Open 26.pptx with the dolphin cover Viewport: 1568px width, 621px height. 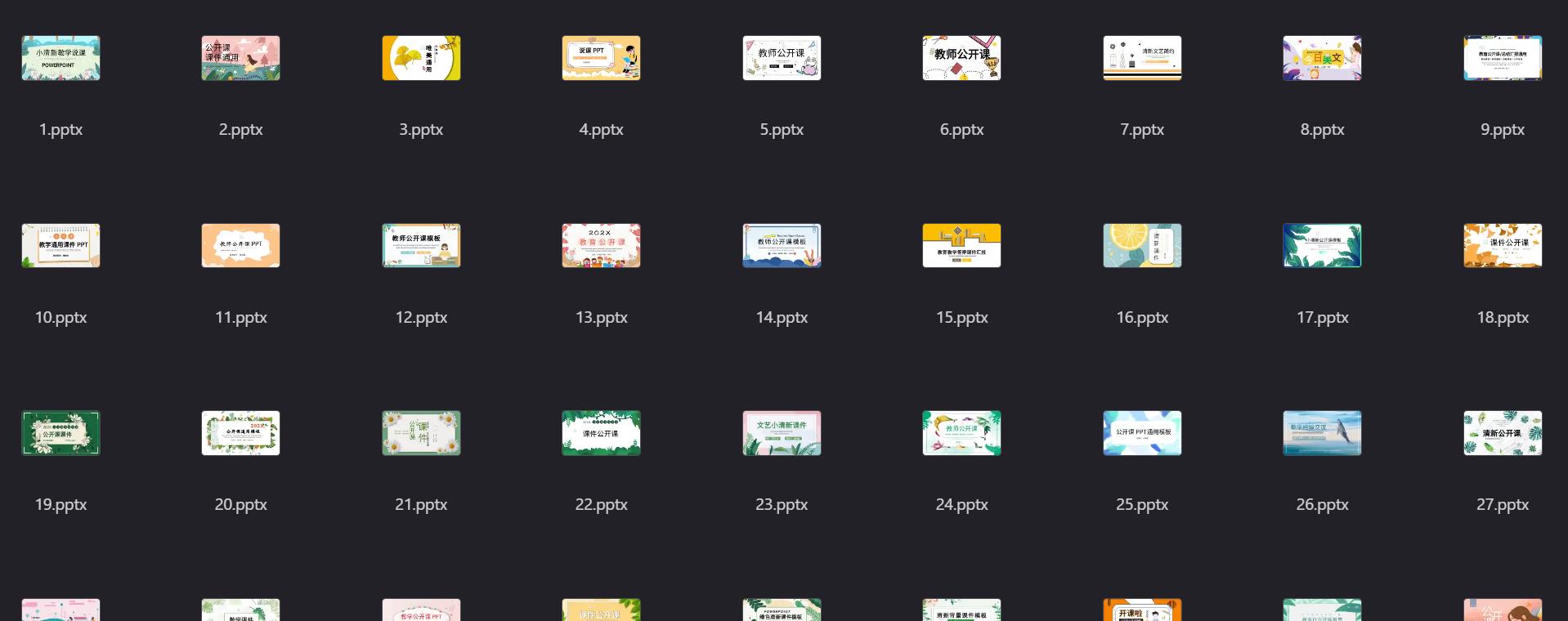tap(1322, 433)
